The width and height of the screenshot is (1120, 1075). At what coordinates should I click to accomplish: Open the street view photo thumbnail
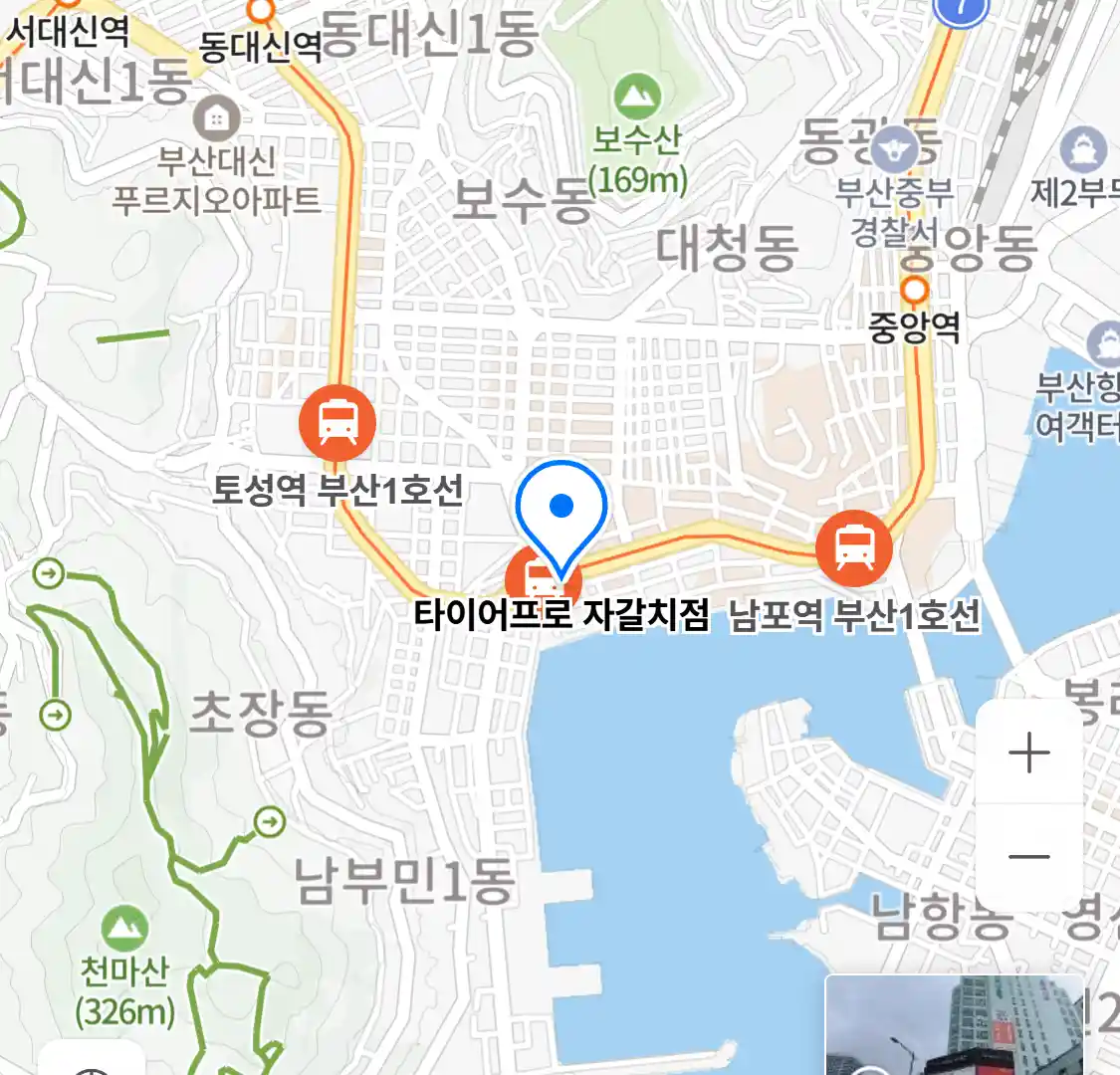(954, 1025)
